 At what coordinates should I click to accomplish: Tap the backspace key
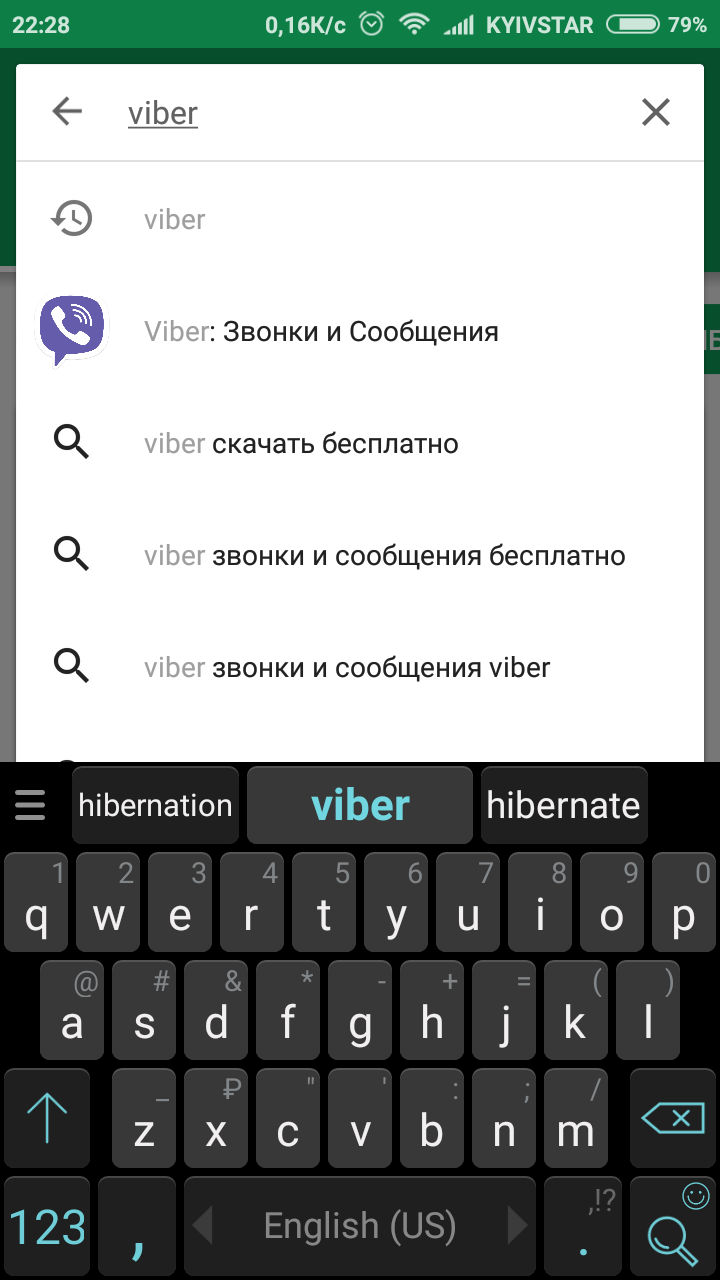point(673,1118)
